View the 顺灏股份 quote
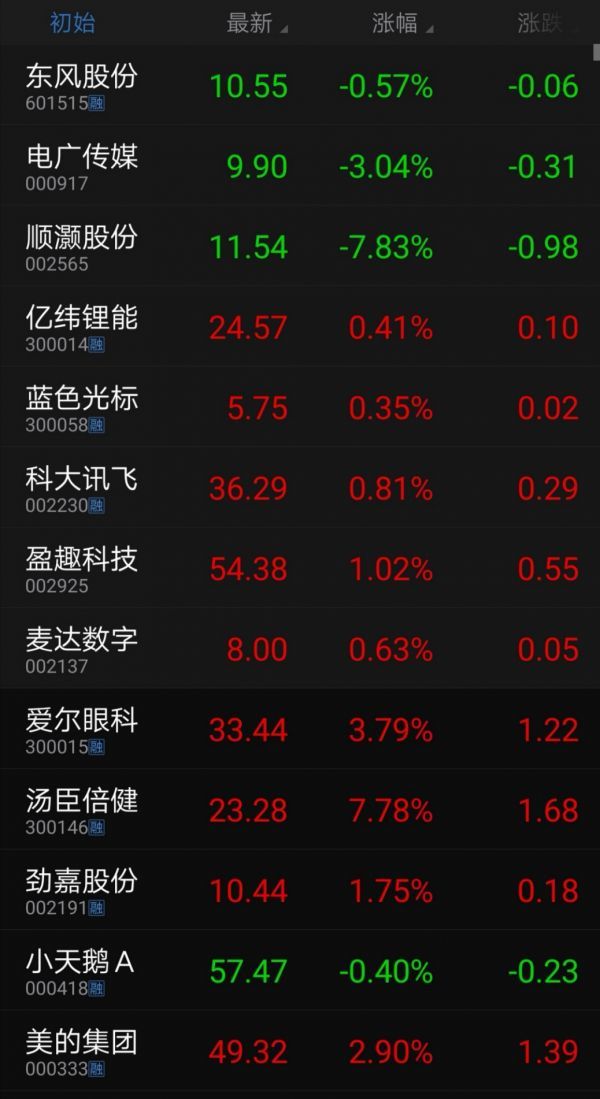The height and width of the screenshot is (1099, 600). tap(300, 247)
